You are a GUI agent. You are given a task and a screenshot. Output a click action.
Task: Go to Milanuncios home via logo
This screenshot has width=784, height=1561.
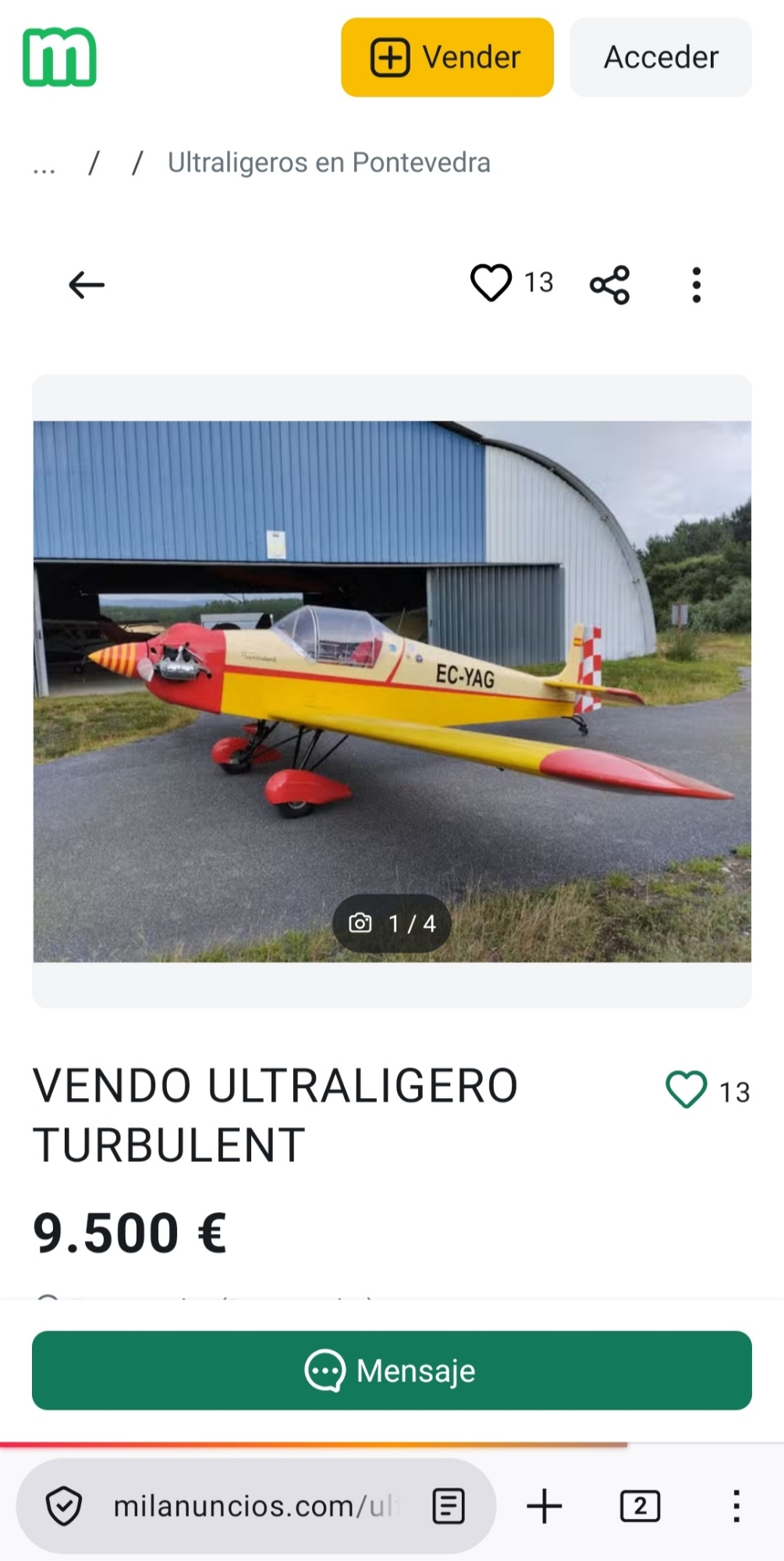pyautogui.click(x=59, y=57)
